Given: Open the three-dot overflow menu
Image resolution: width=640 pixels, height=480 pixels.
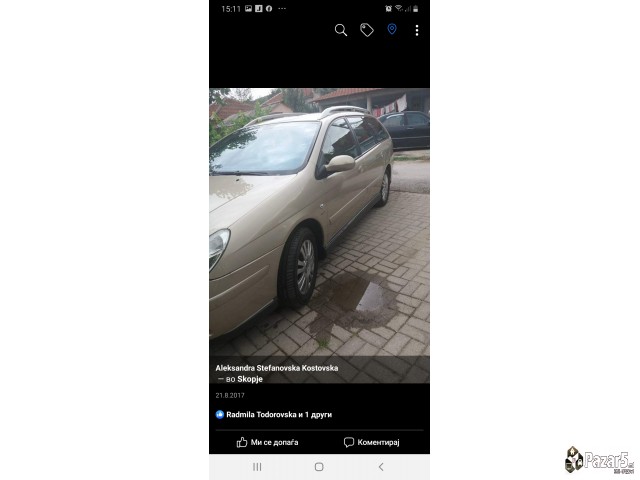Looking at the screenshot, I should [x=417, y=30].
